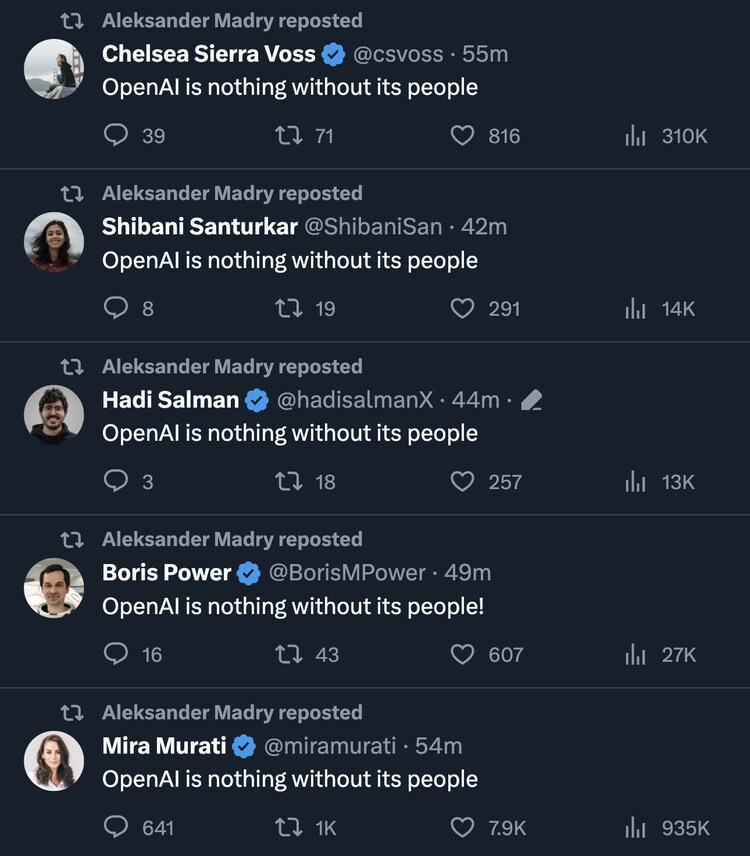
Task: Open Mira Murati's profile picture
Action: pyautogui.click(x=54, y=761)
